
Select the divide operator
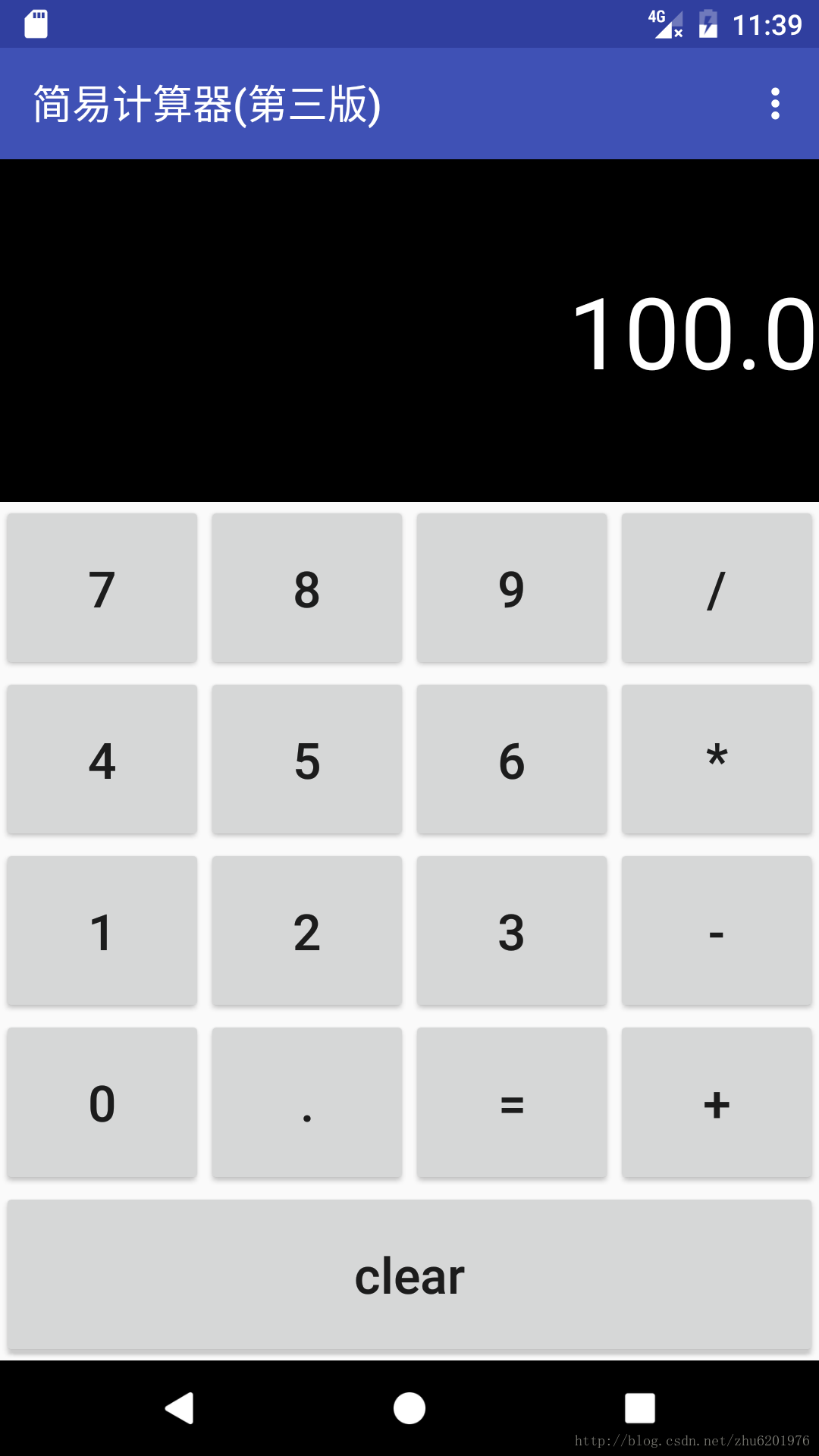click(717, 588)
